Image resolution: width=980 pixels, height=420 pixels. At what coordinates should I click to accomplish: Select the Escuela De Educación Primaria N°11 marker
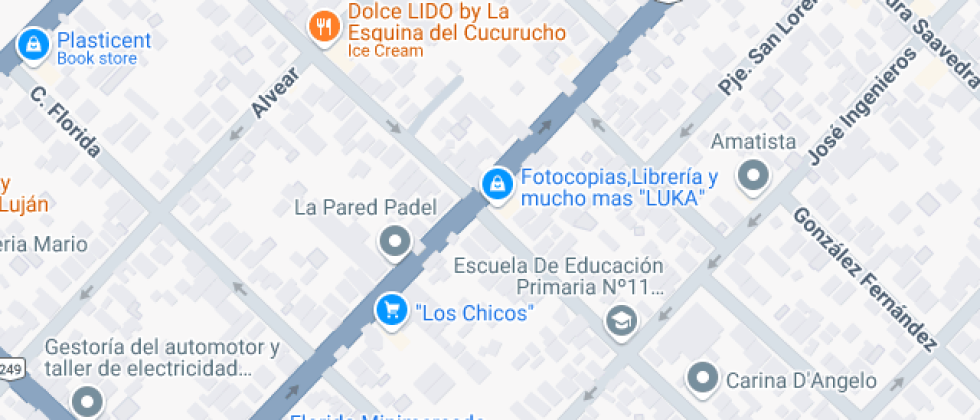pos(622,321)
